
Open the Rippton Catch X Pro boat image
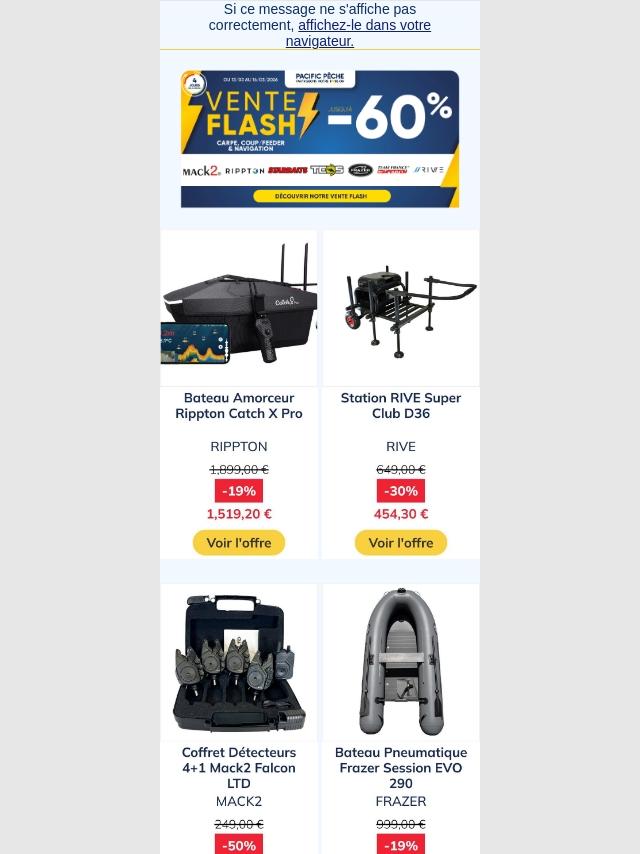(x=239, y=309)
